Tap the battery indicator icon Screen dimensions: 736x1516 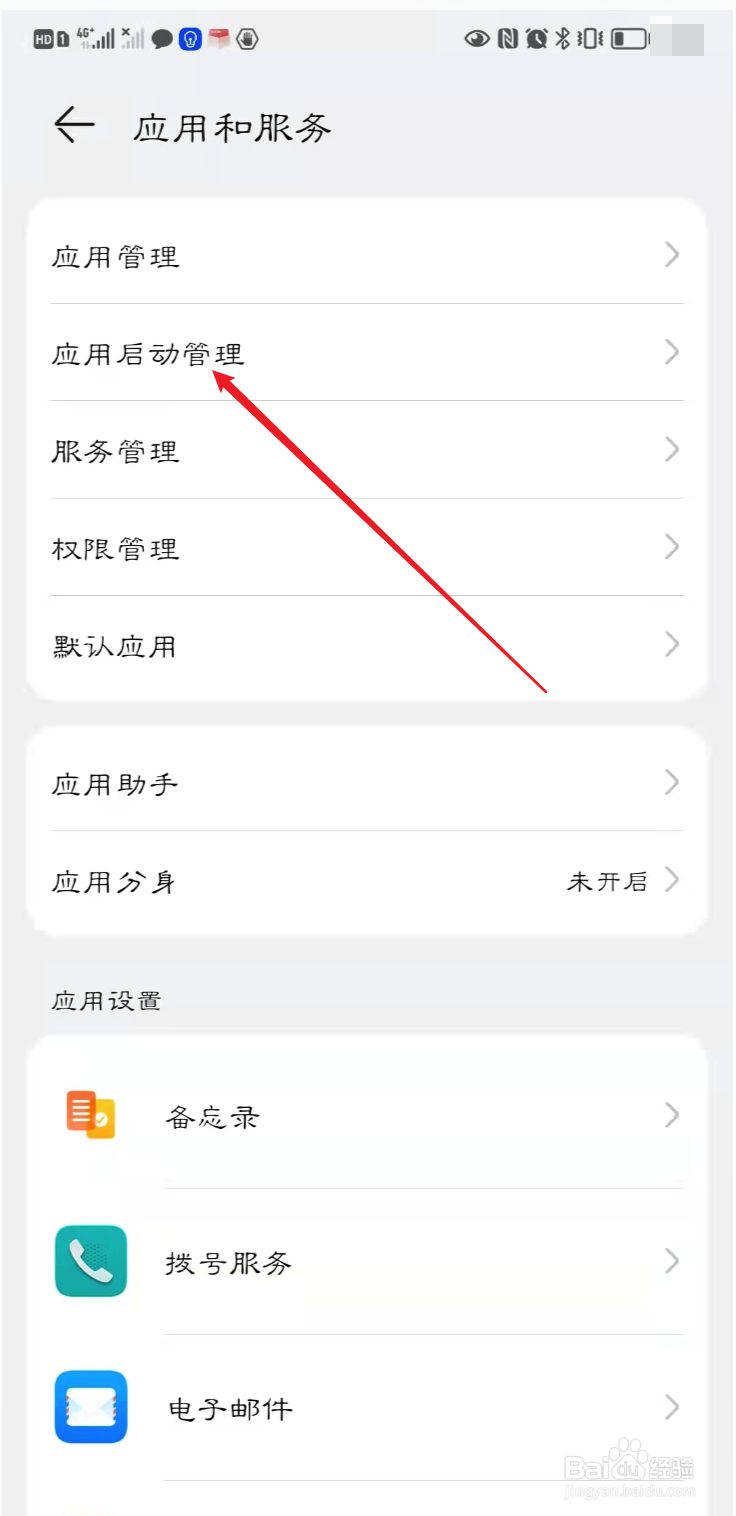[x=630, y=39]
